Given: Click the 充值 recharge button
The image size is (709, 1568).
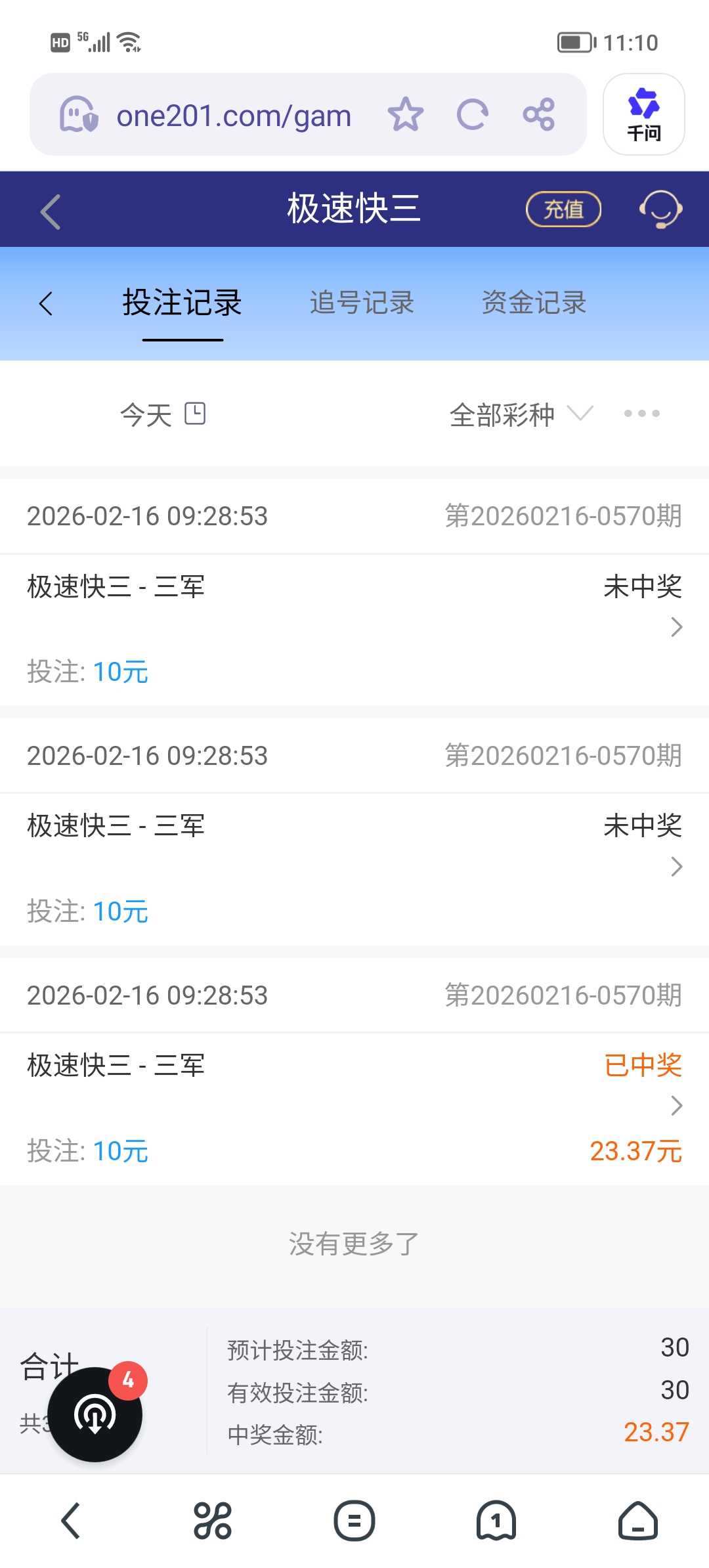Looking at the screenshot, I should pos(563,209).
